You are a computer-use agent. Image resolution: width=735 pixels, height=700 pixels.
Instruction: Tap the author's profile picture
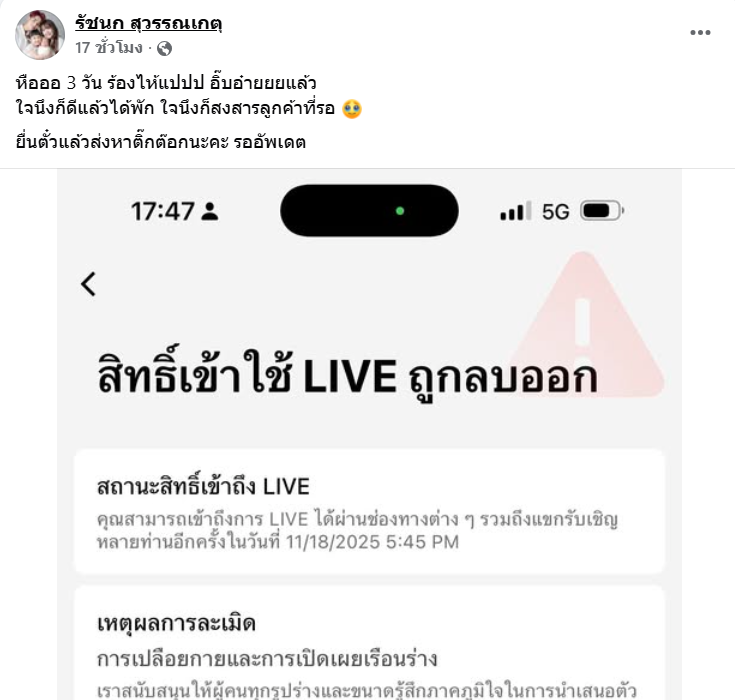click(x=40, y=34)
